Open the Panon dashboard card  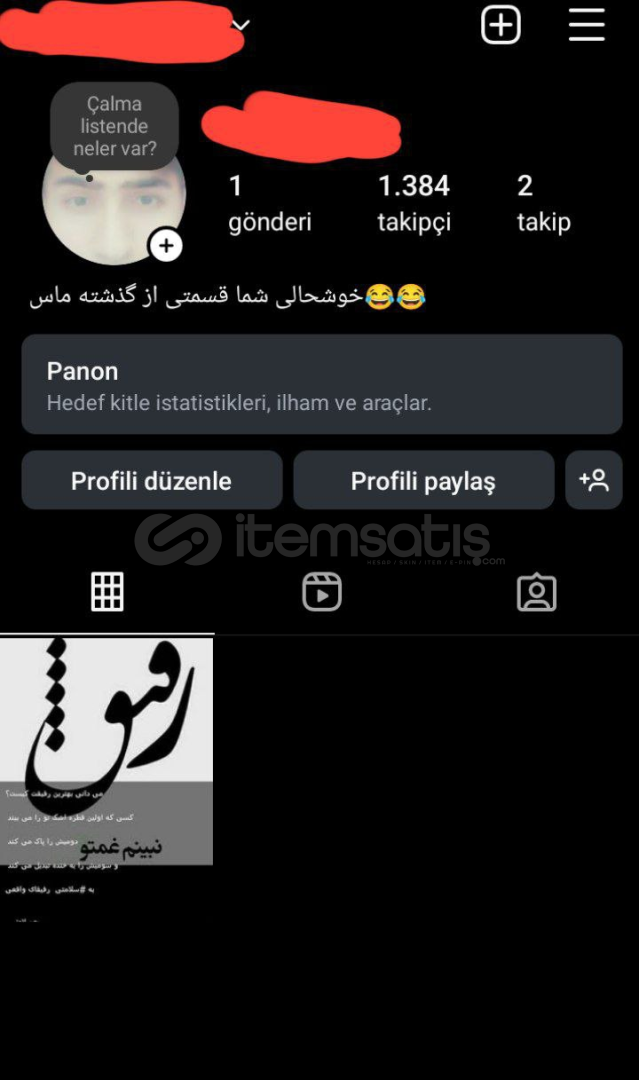coord(322,384)
